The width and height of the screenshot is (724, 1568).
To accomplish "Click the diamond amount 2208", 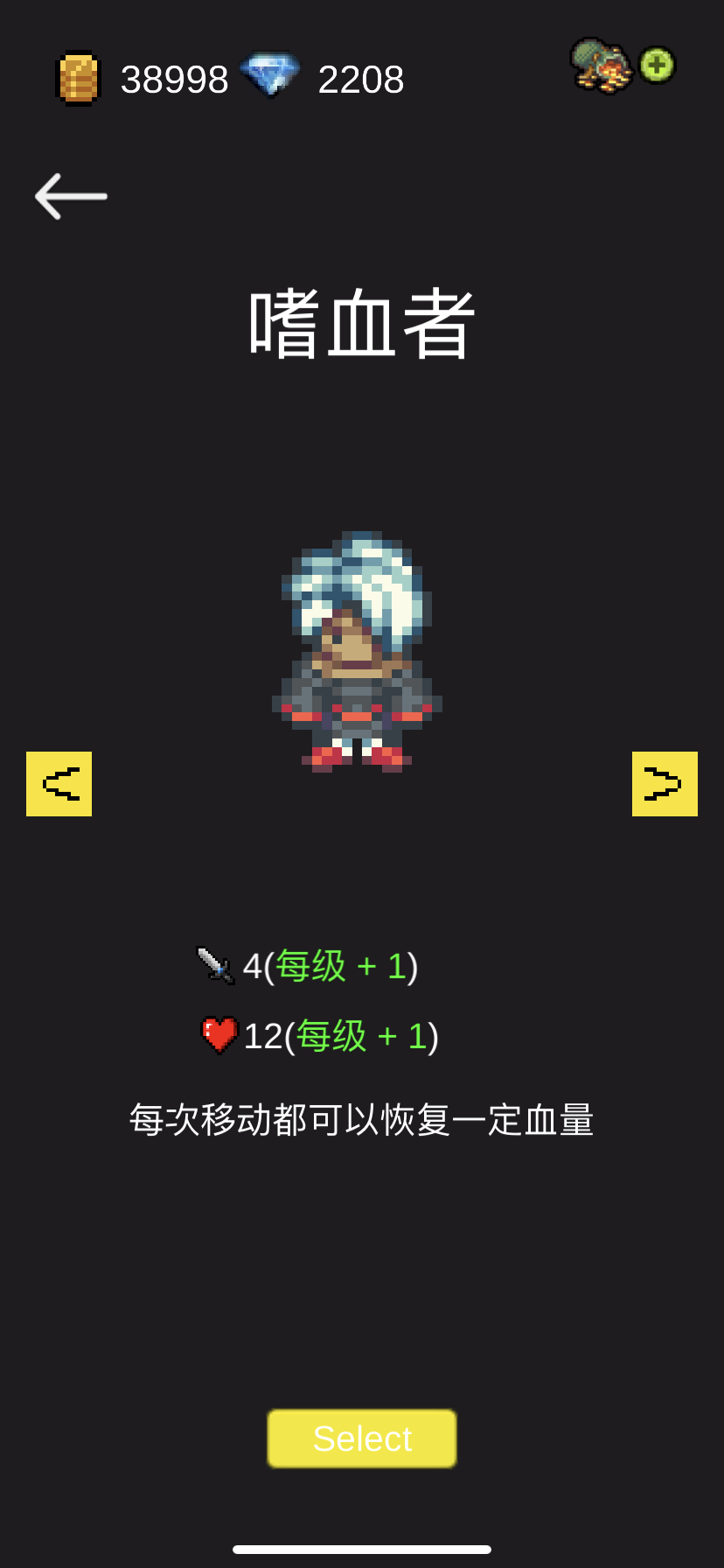I will [x=360, y=79].
